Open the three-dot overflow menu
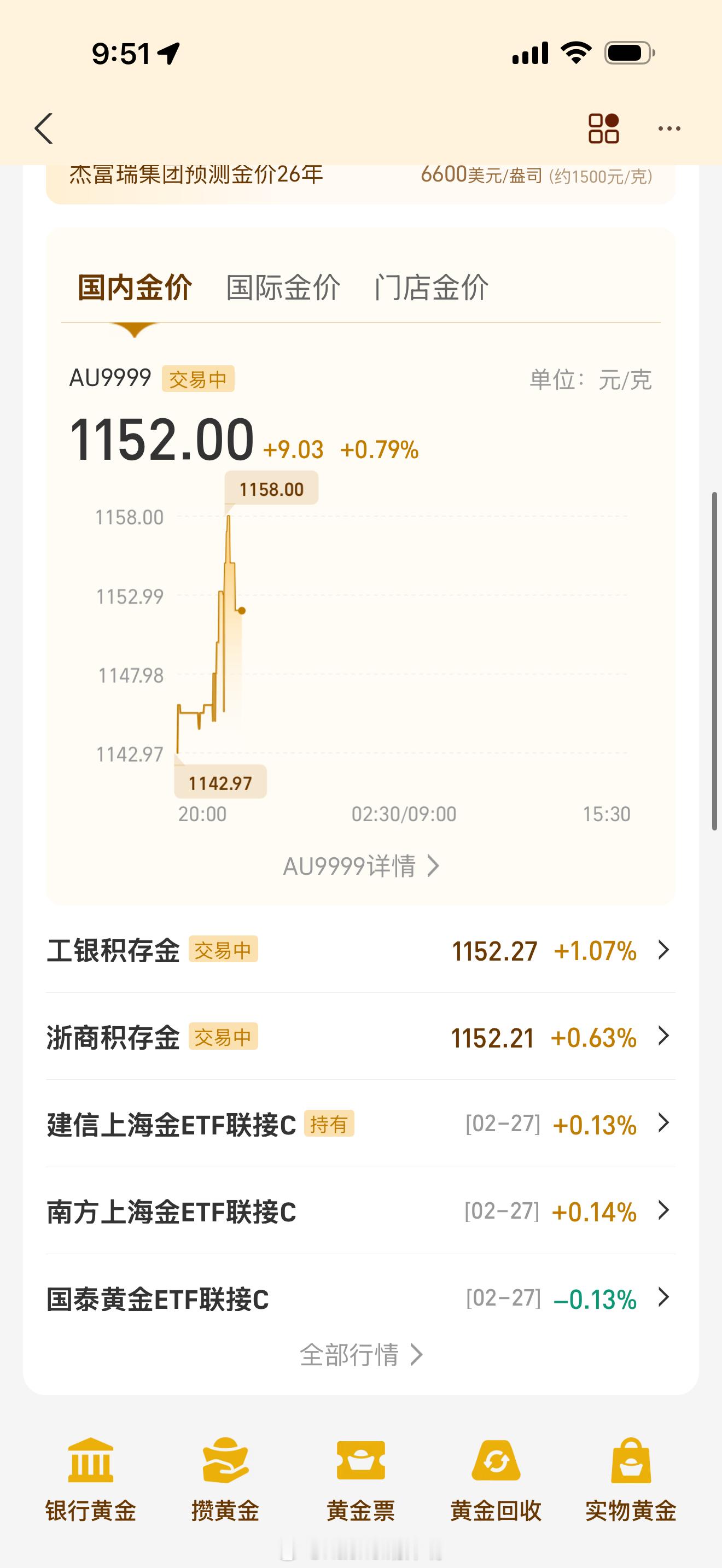Image resolution: width=722 pixels, height=1568 pixels. tap(669, 128)
